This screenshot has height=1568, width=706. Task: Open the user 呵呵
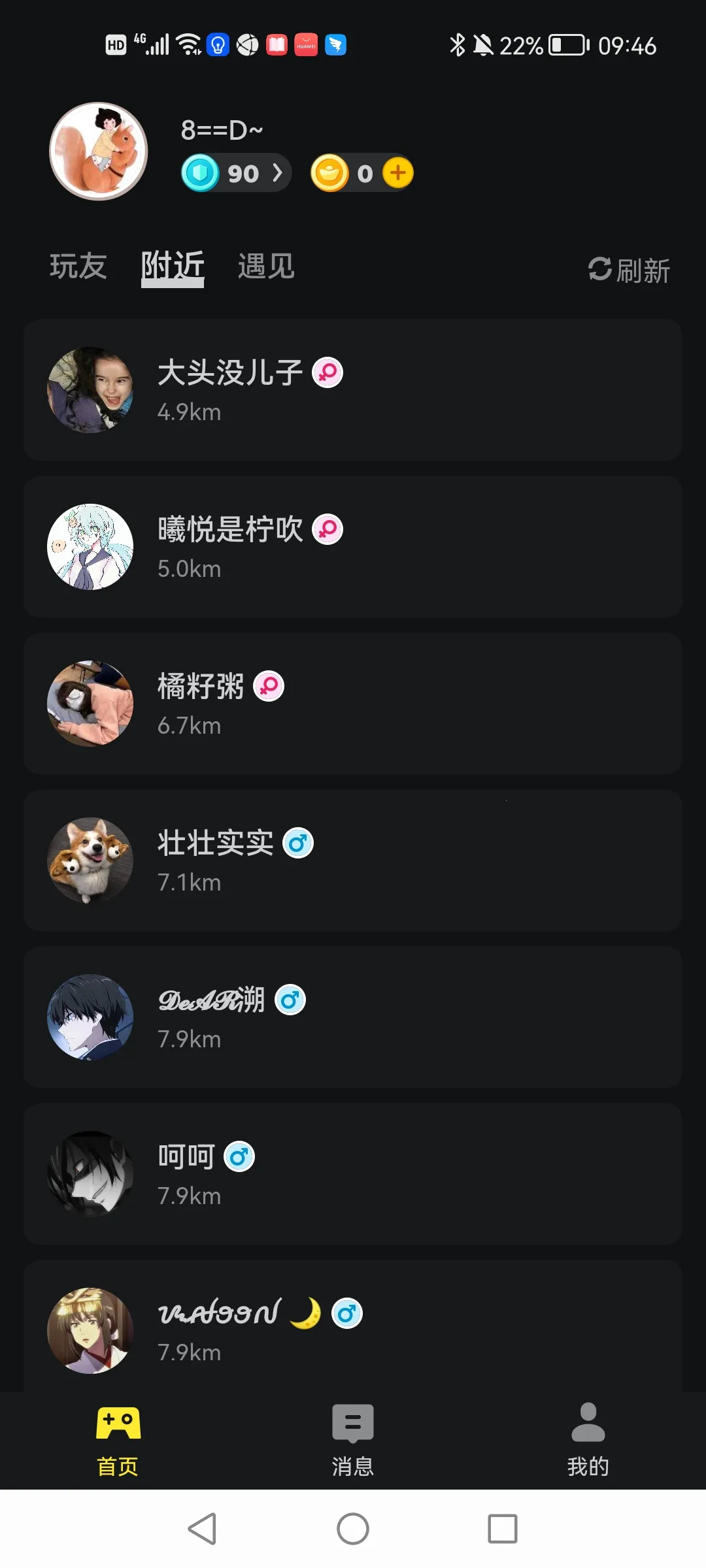[353, 1174]
